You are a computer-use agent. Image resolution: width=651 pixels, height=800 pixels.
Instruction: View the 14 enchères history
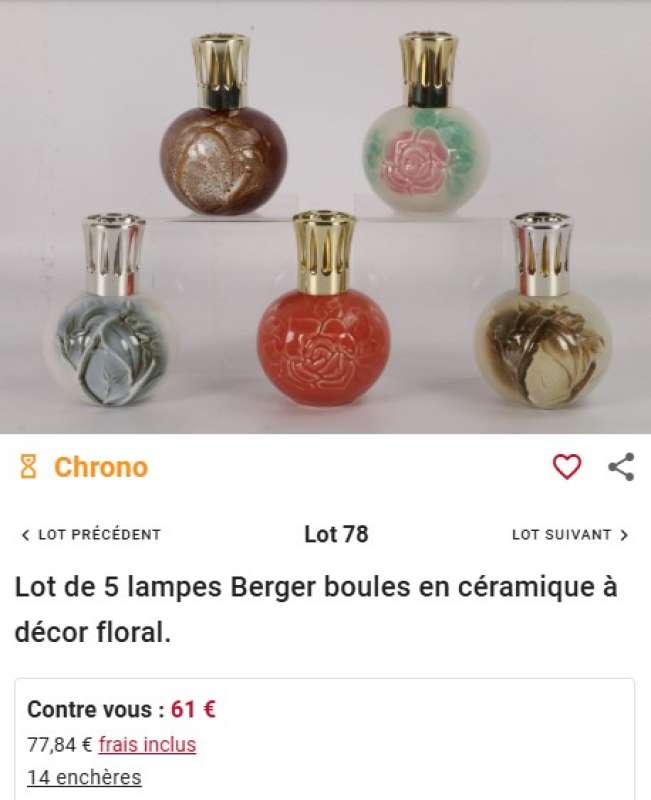pos(84,777)
